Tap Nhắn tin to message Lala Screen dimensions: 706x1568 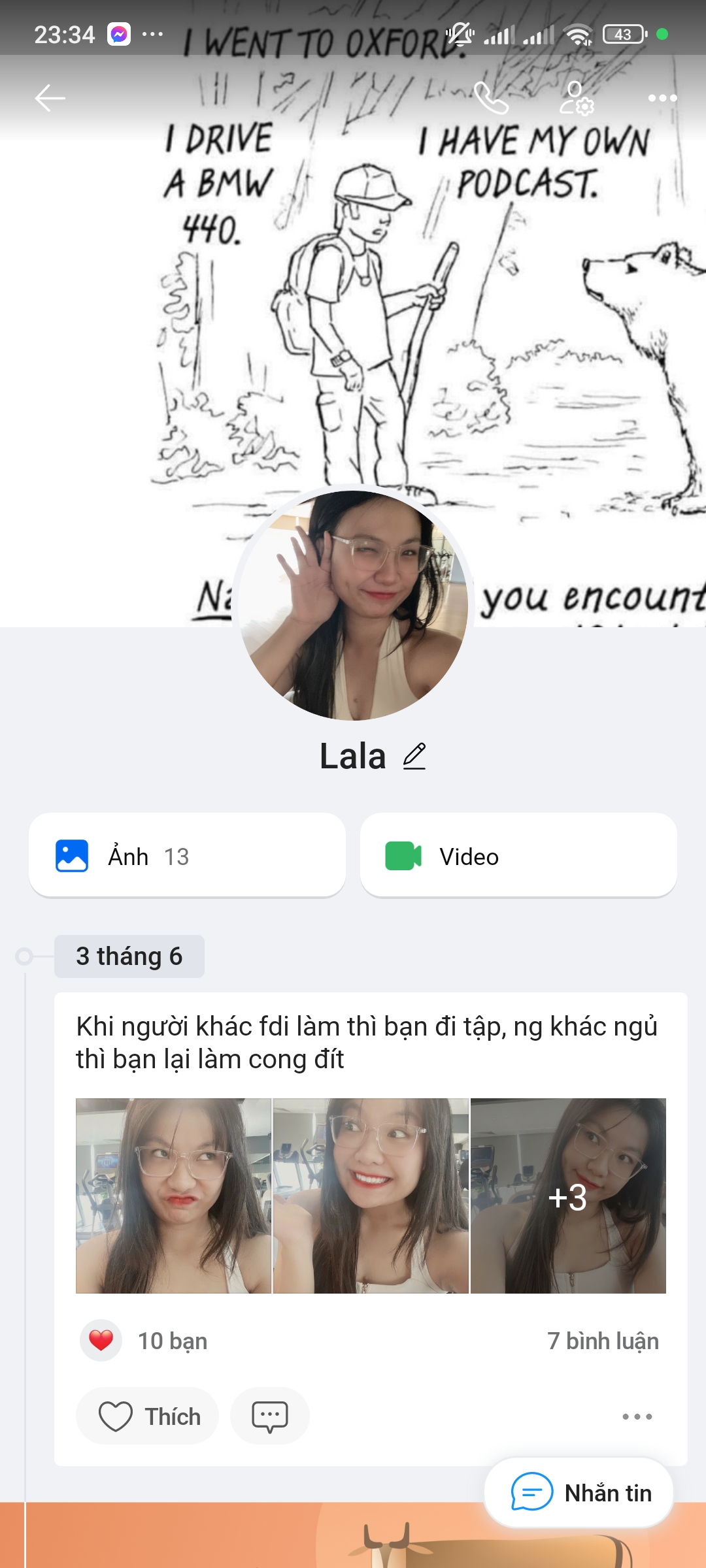coord(579,1493)
